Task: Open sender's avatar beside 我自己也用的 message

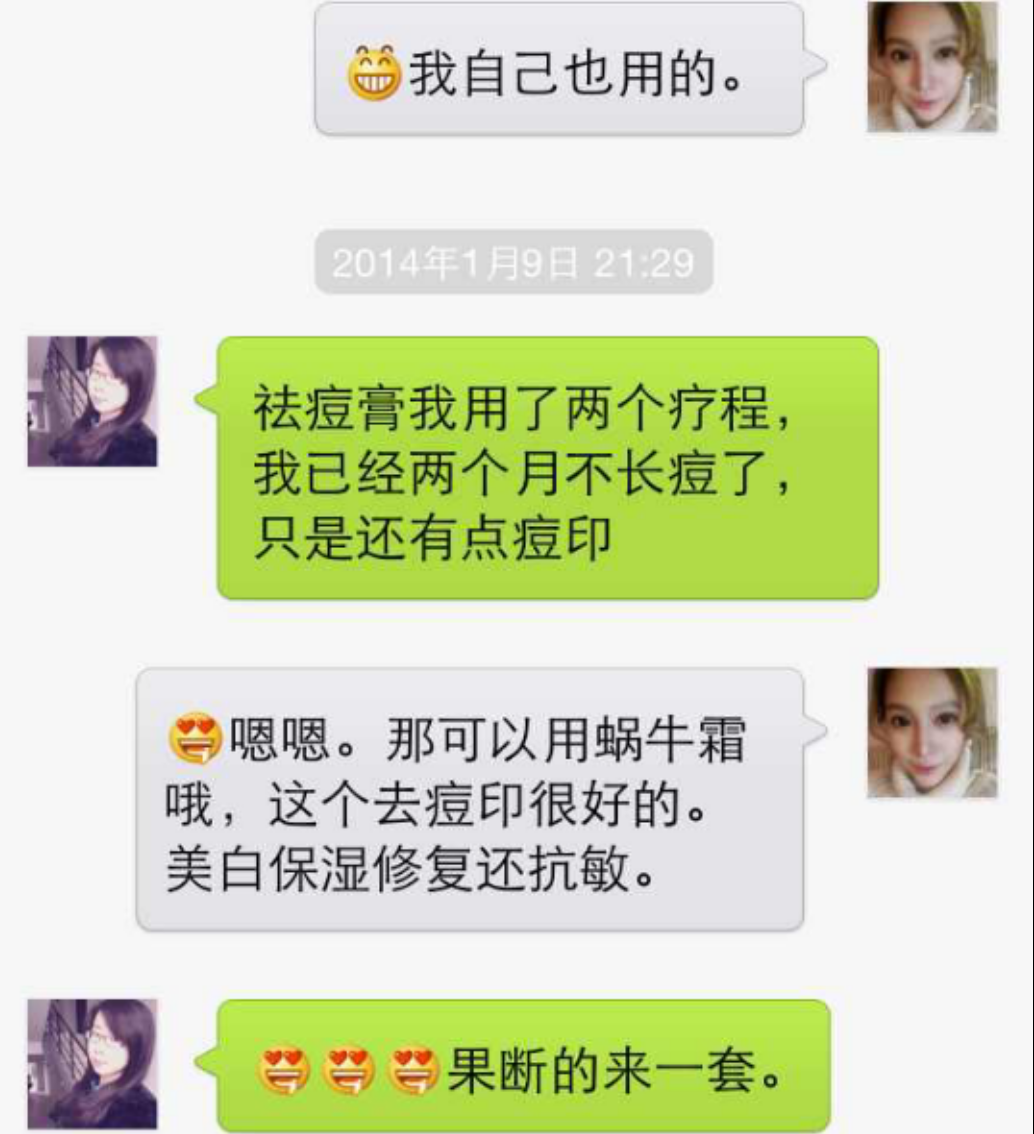Action: click(931, 67)
